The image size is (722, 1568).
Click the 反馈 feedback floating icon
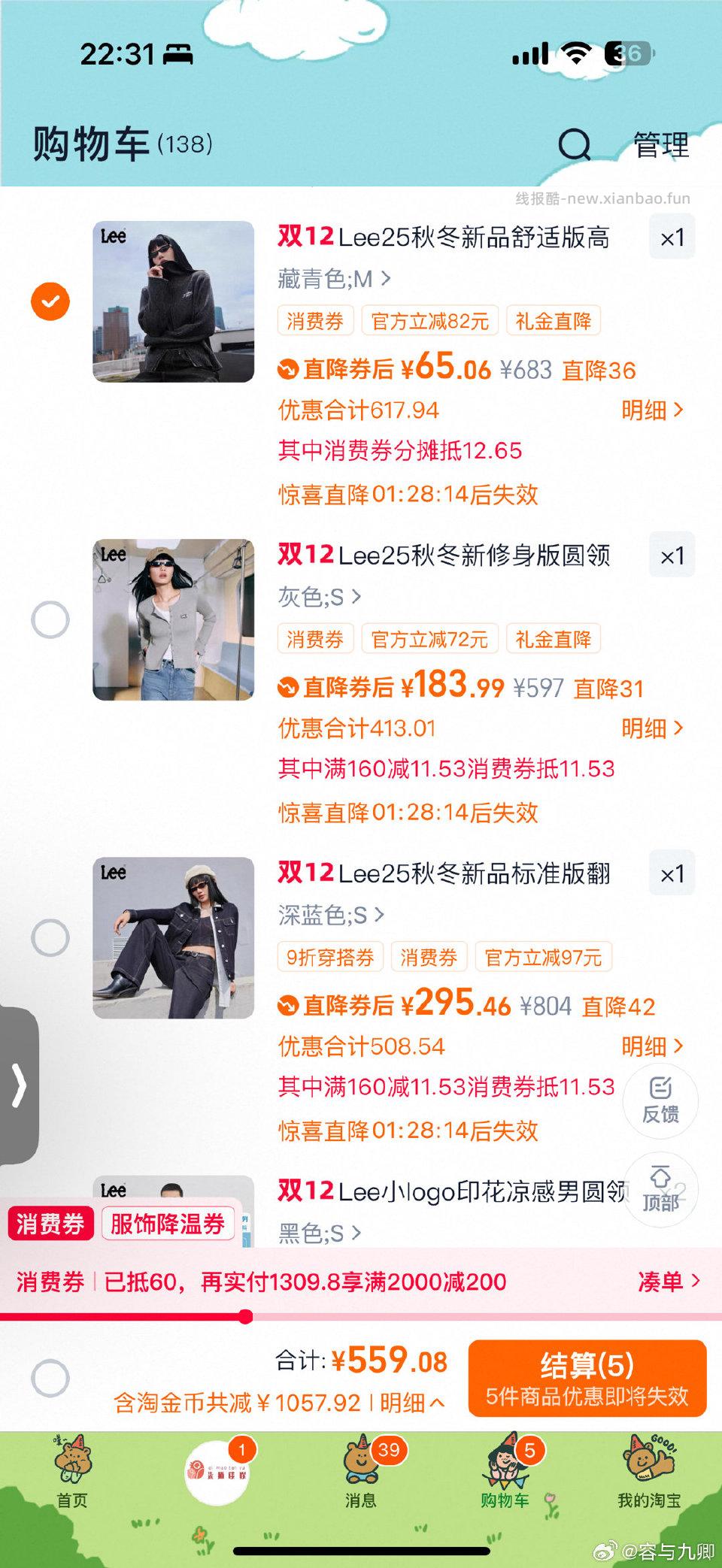(x=660, y=1100)
